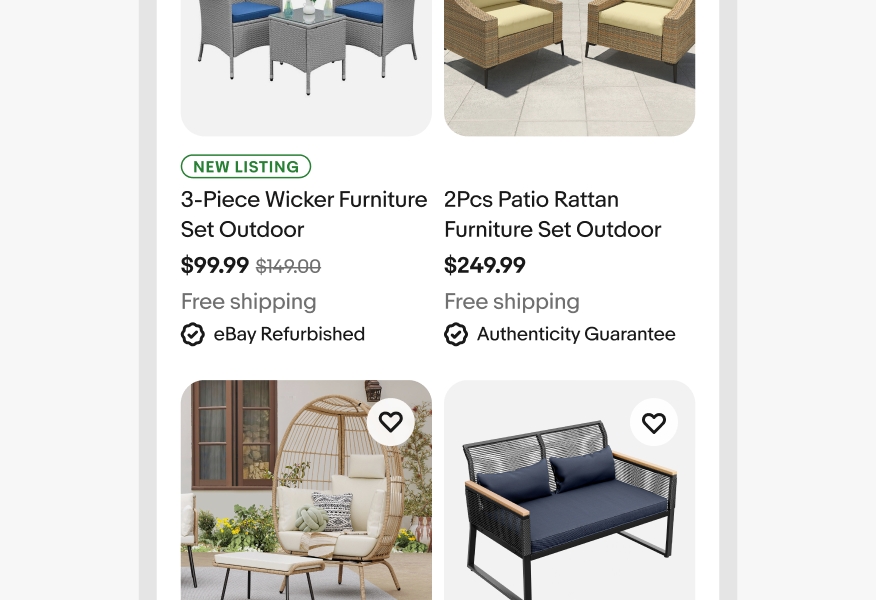Favorite the wicker egg chair item
The height and width of the screenshot is (600, 876).
click(391, 422)
